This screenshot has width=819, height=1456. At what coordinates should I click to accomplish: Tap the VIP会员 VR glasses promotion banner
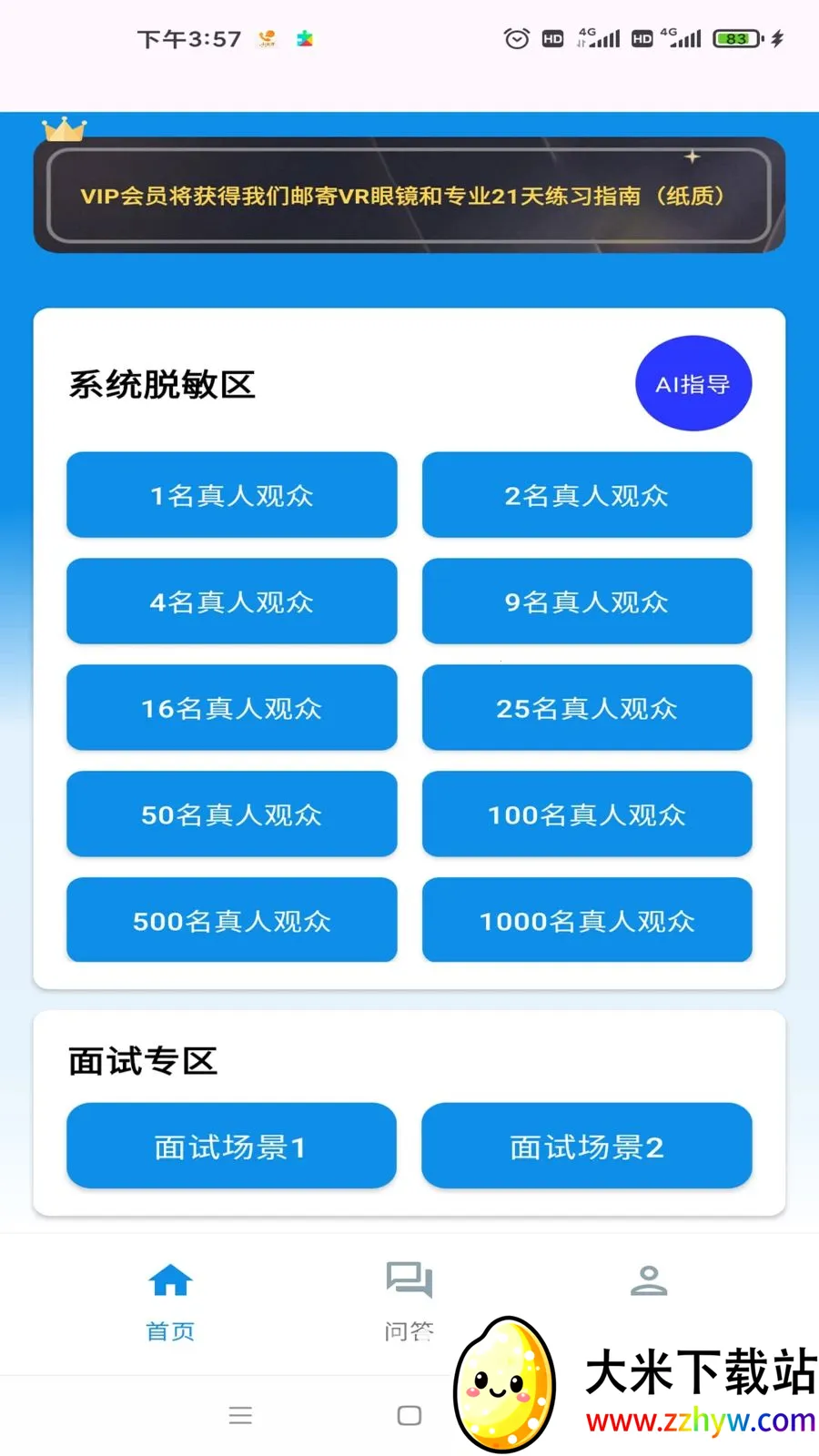pos(409,196)
